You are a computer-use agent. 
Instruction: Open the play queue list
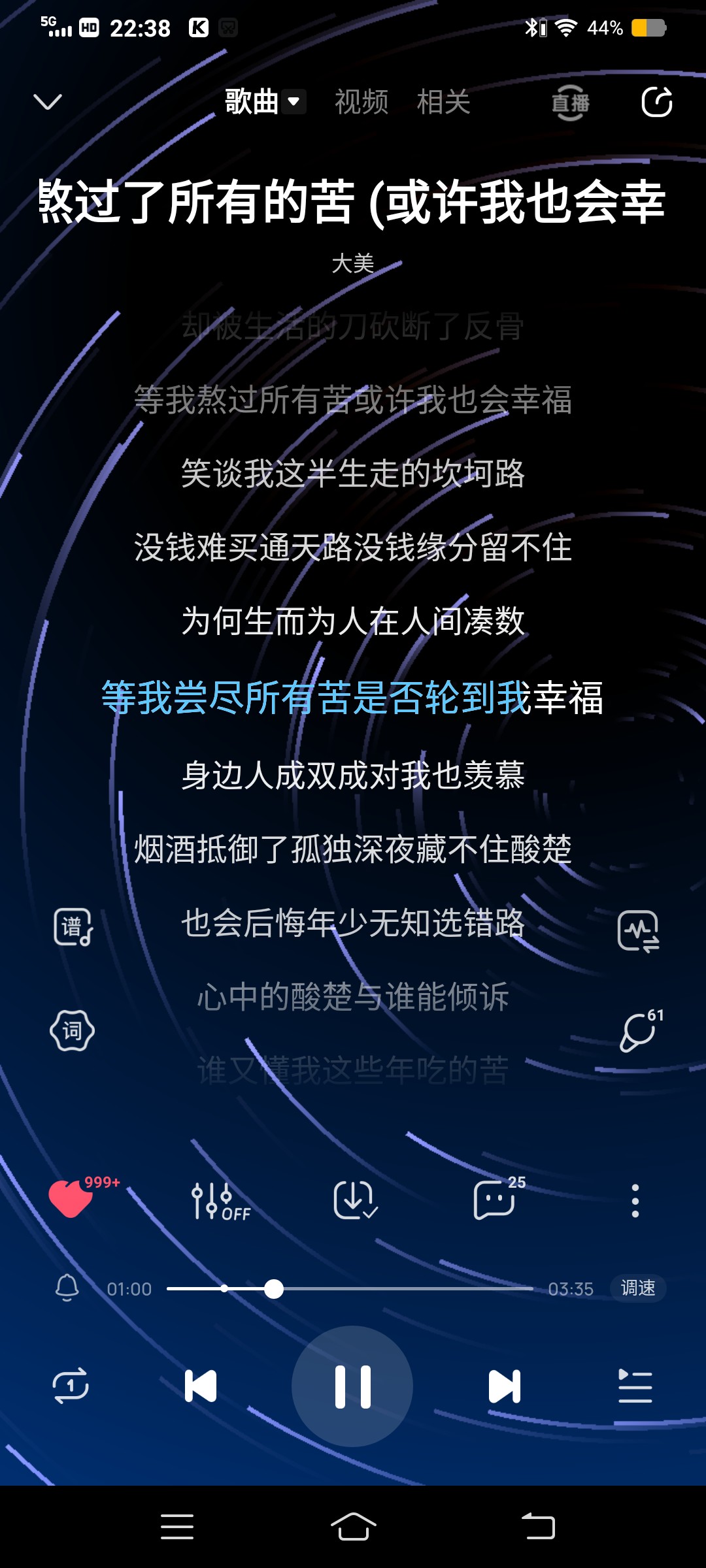coord(635,1386)
